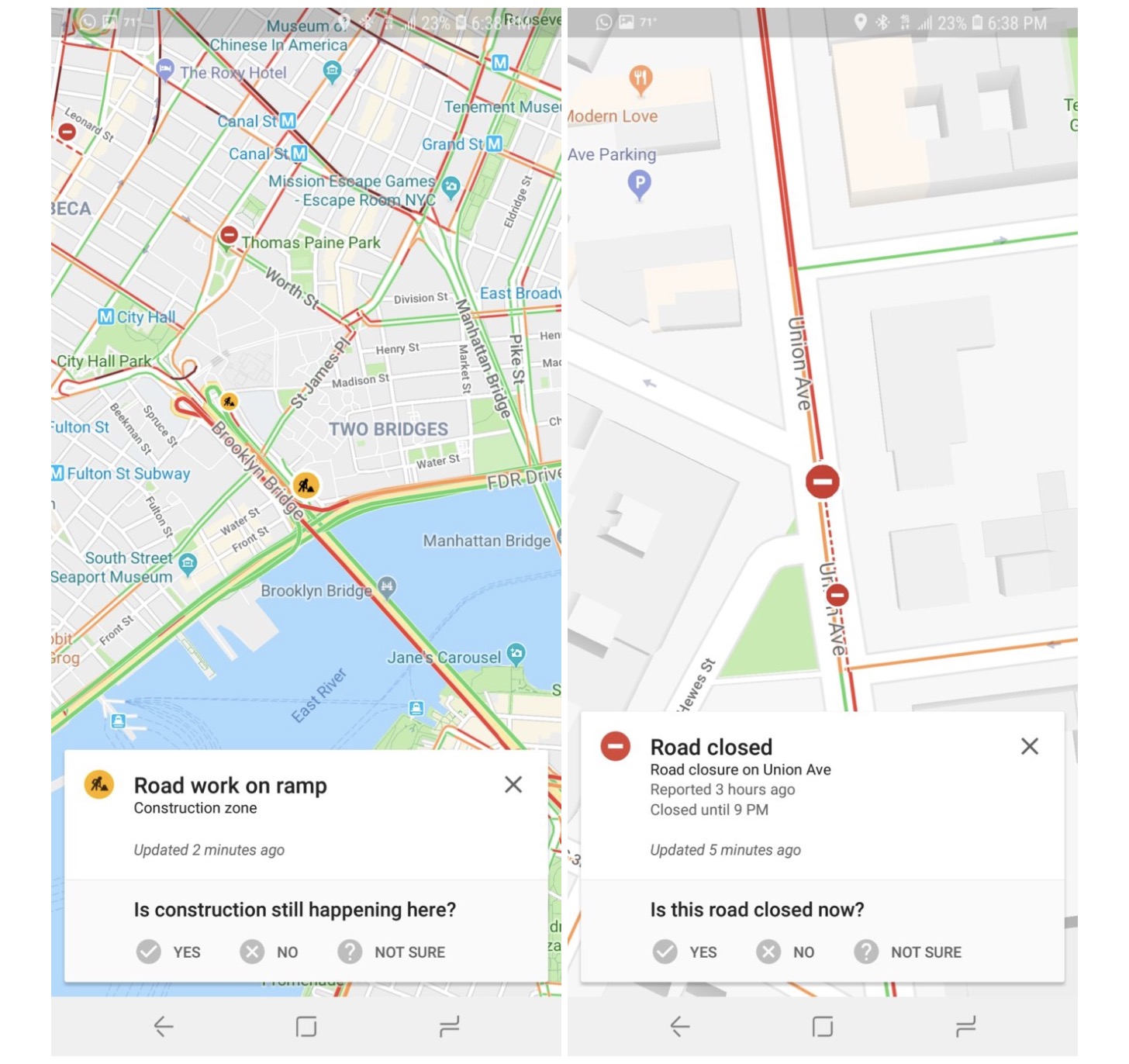The height and width of the screenshot is (1064, 1129).
Task: Open the Modern Love restaurant pin
Action: (x=640, y=79)
